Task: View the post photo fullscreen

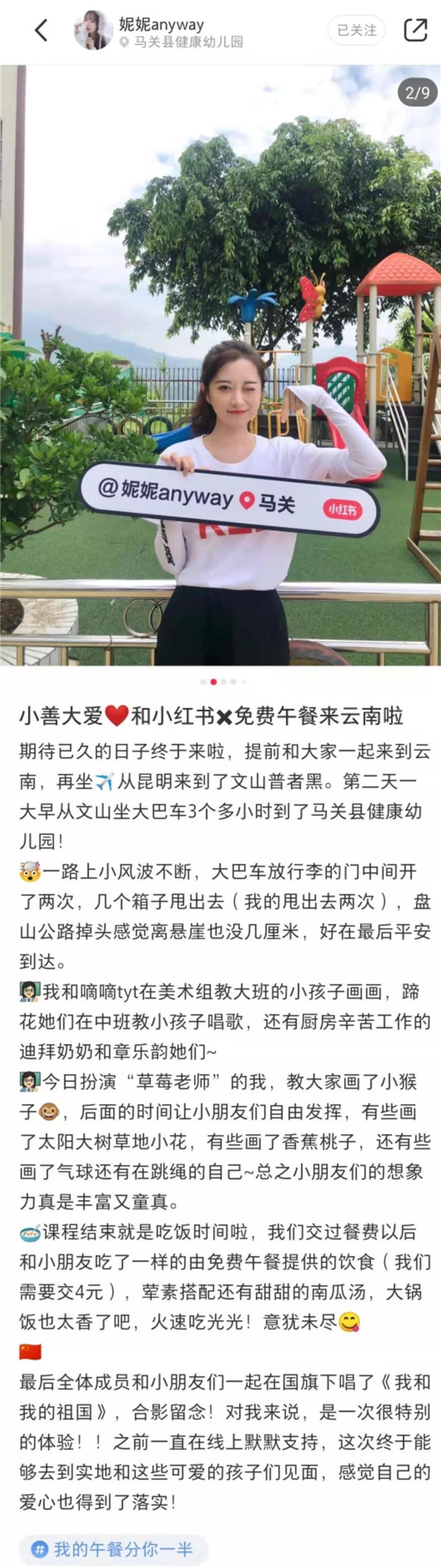Action: coord(220,368)
